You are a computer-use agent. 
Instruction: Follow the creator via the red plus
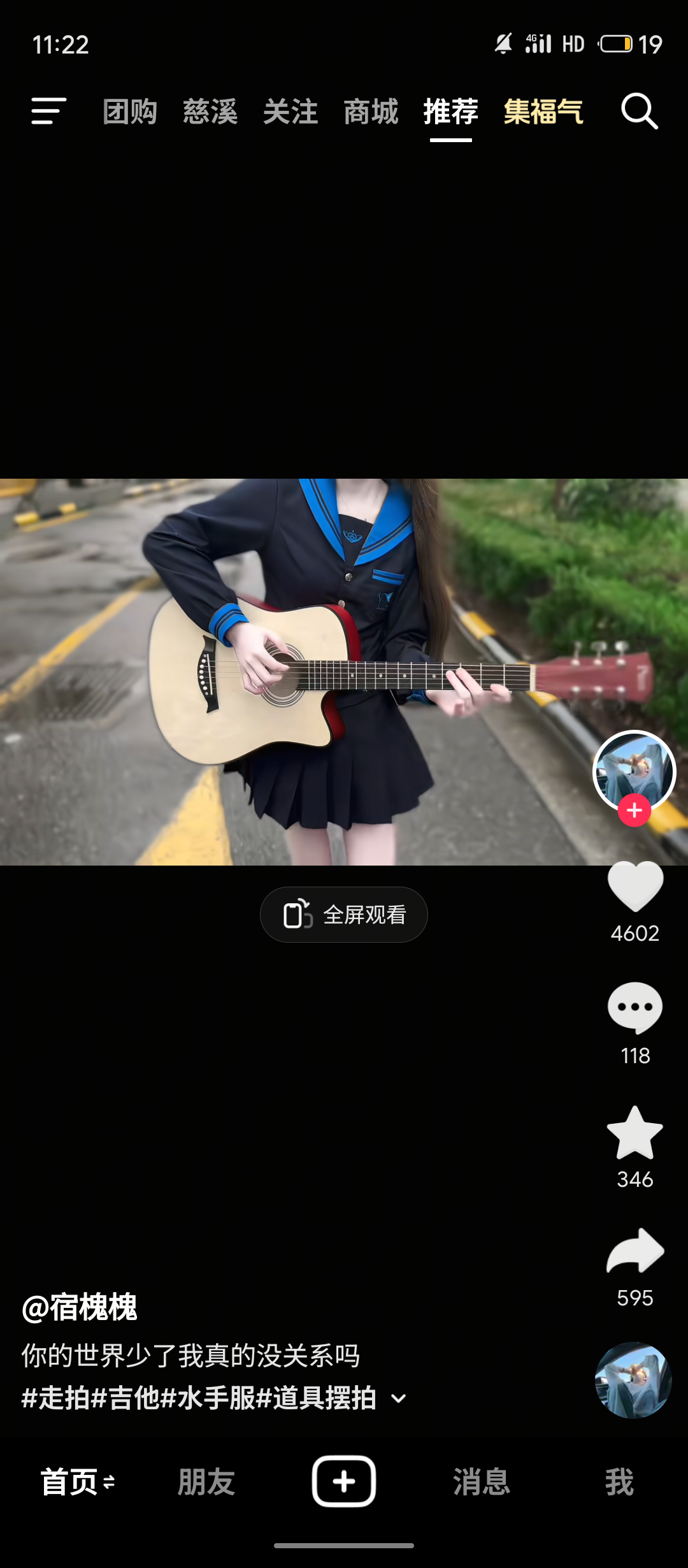[634, 810]
